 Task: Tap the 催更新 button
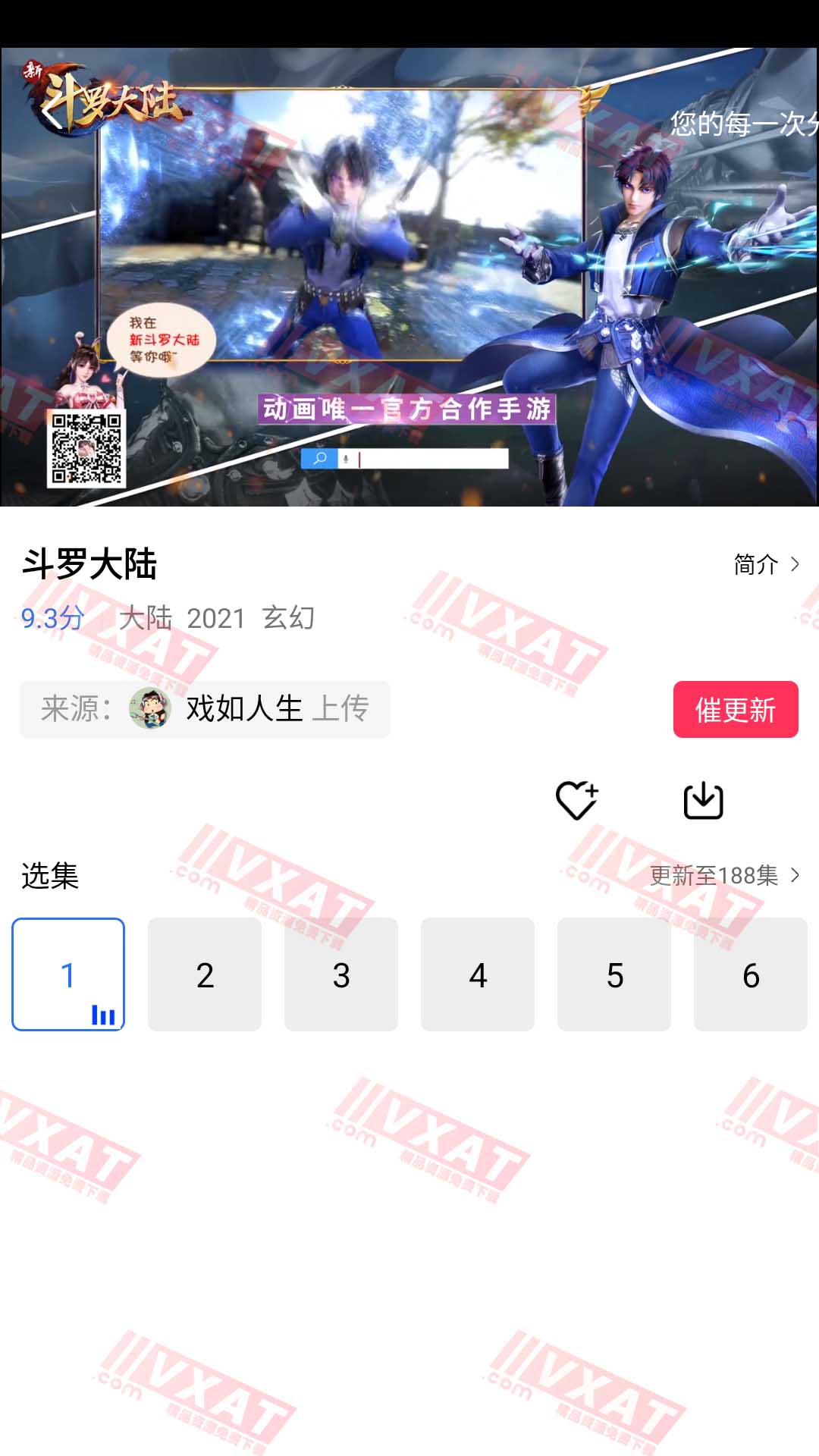pyautogui.click(x=735, y=710)
